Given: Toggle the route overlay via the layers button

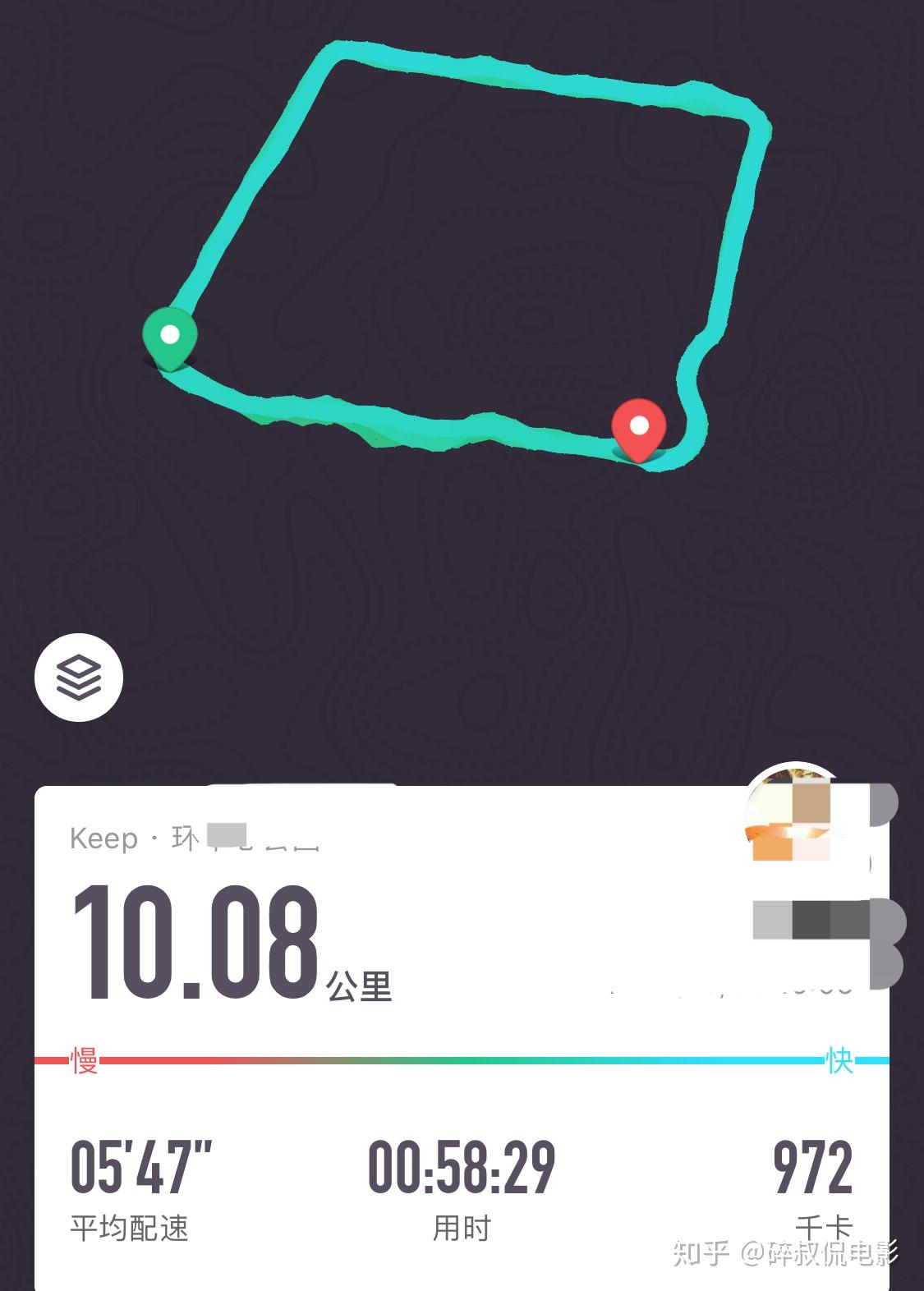Looking at the screenshot, I should [79, 678].
